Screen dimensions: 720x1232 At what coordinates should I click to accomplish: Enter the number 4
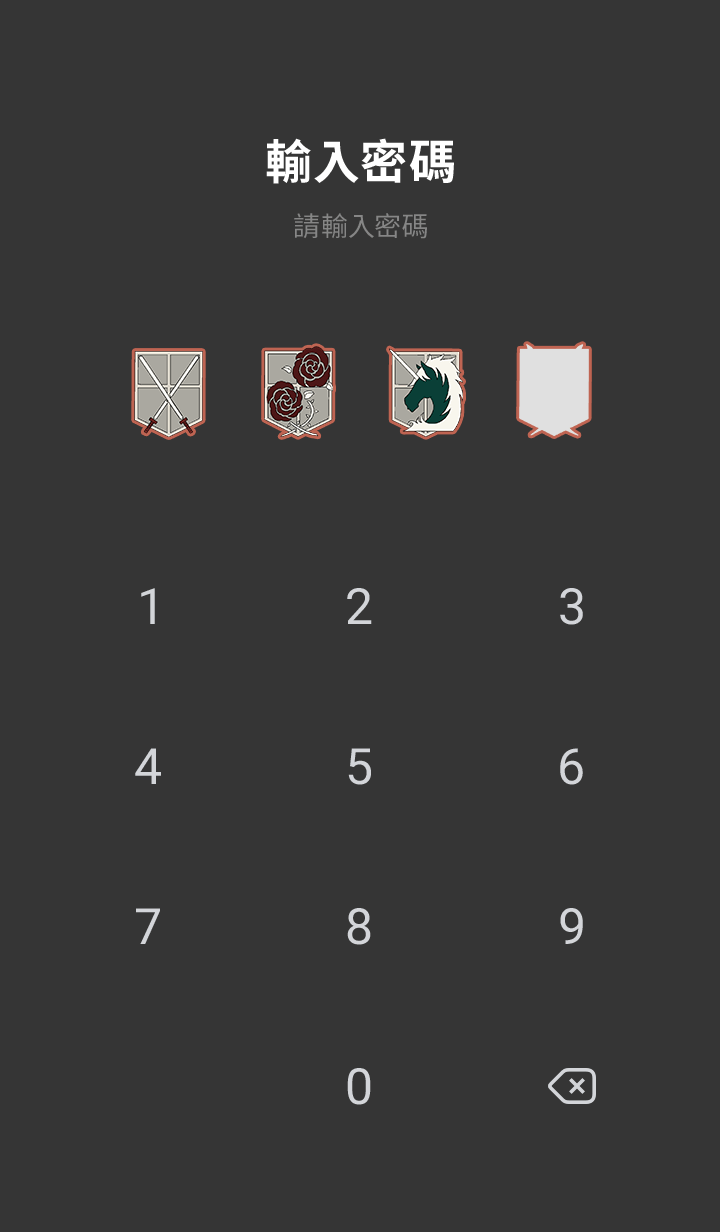[148, 767]
